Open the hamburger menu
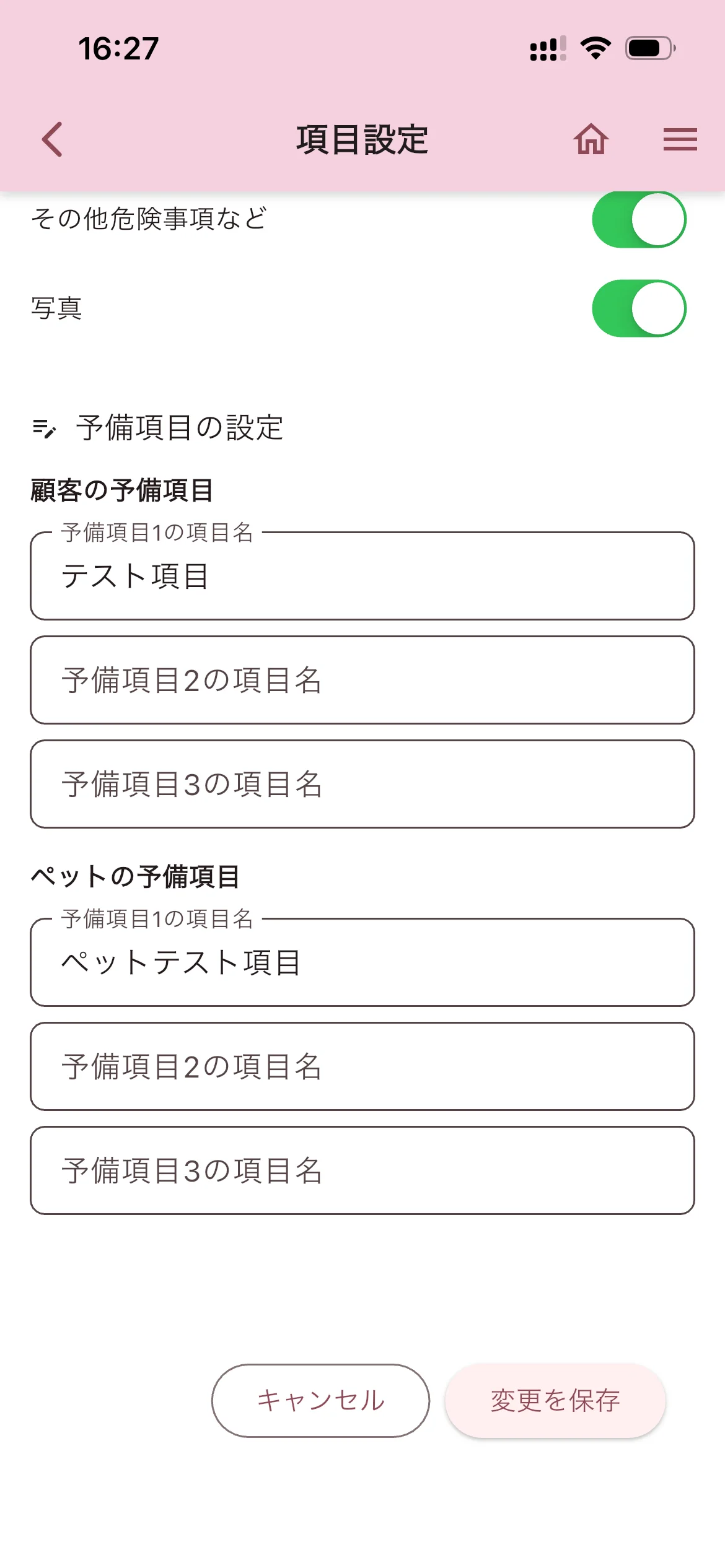 click(680, 139)
